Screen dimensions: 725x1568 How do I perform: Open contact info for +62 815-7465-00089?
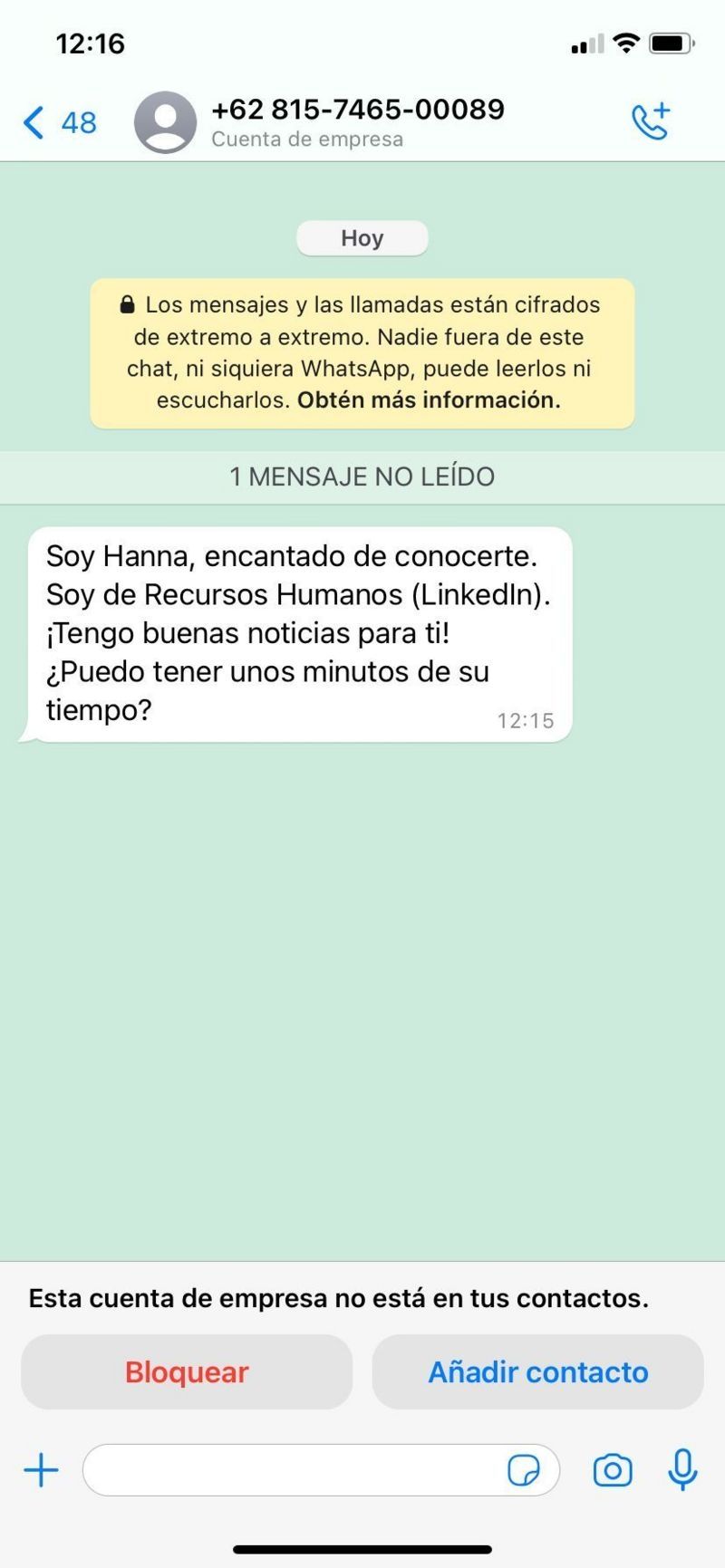coord(358,122)
